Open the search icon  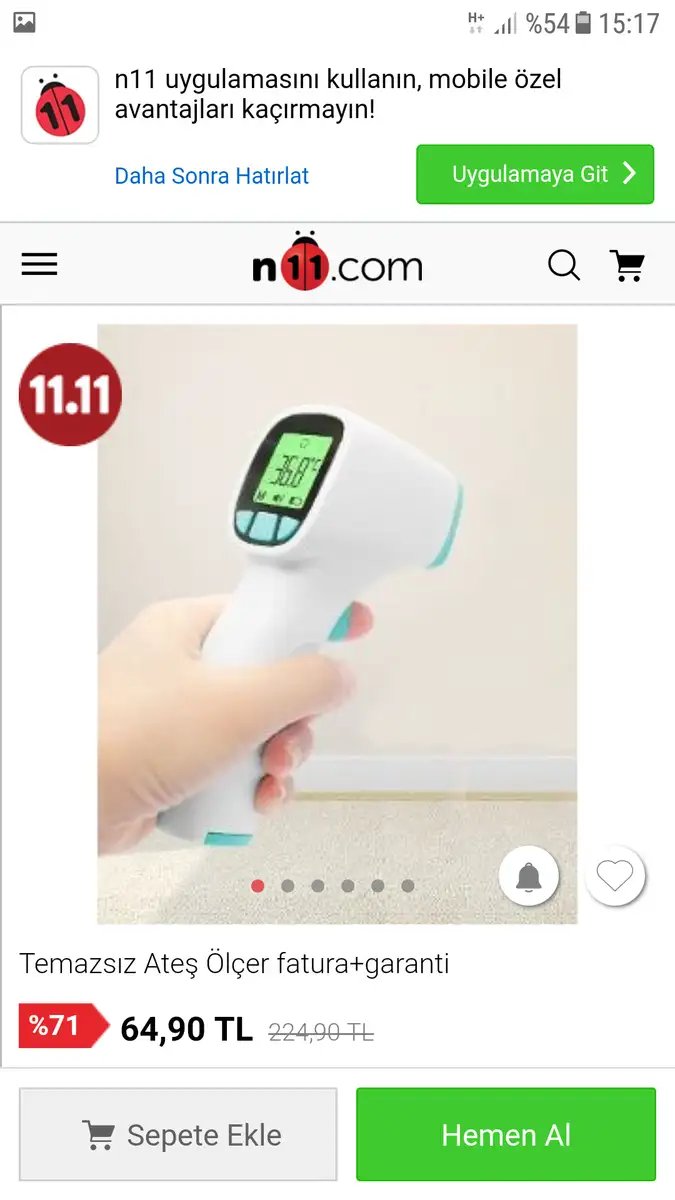pyautogui.click(x=564, y=265)
